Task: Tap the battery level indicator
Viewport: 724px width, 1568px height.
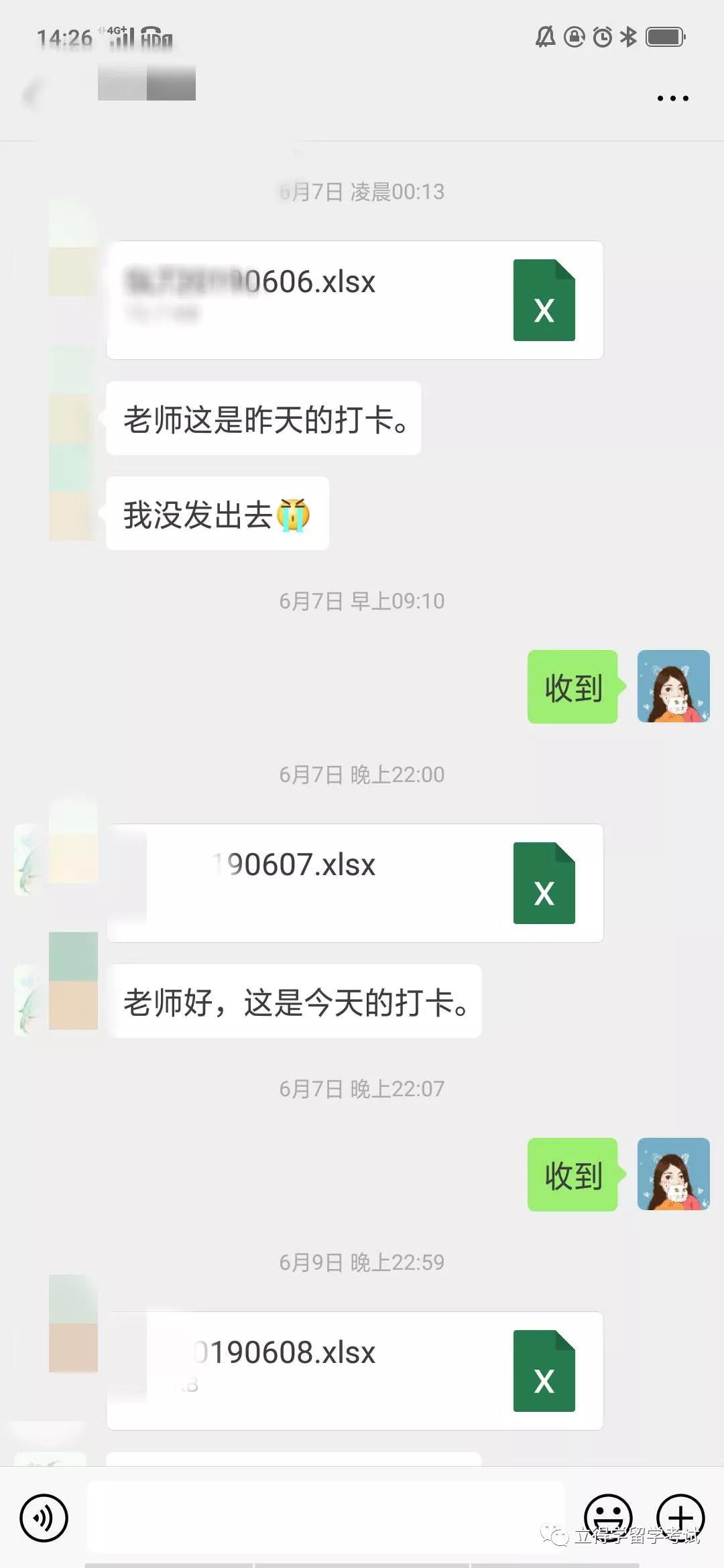Action: click(664, 38)
